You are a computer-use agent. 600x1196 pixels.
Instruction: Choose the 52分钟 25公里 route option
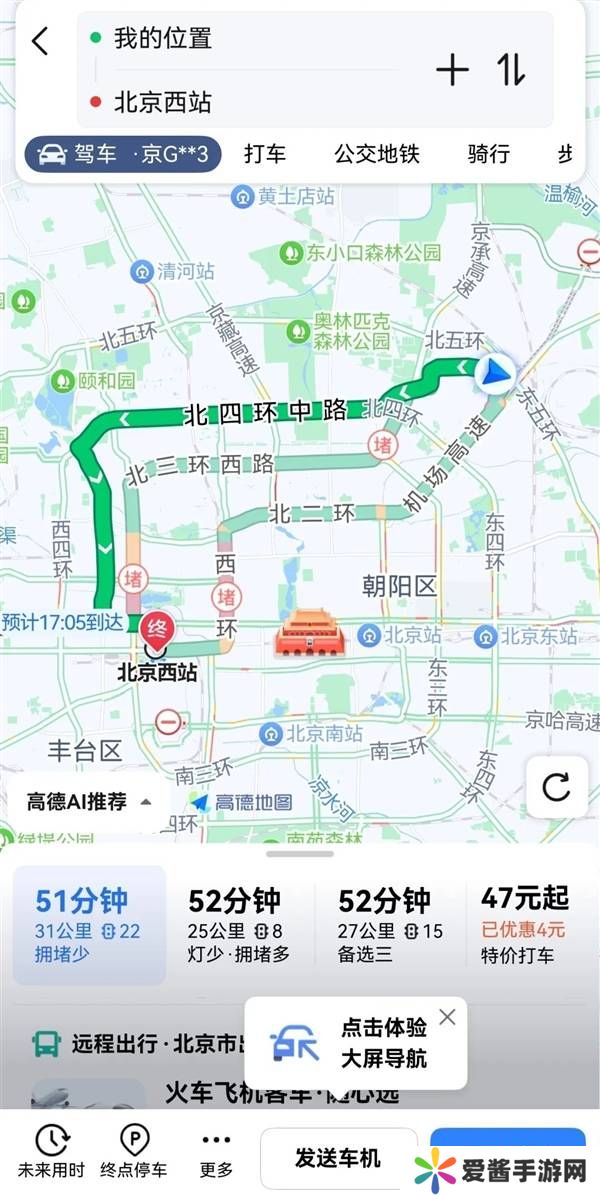click(238, 925)
